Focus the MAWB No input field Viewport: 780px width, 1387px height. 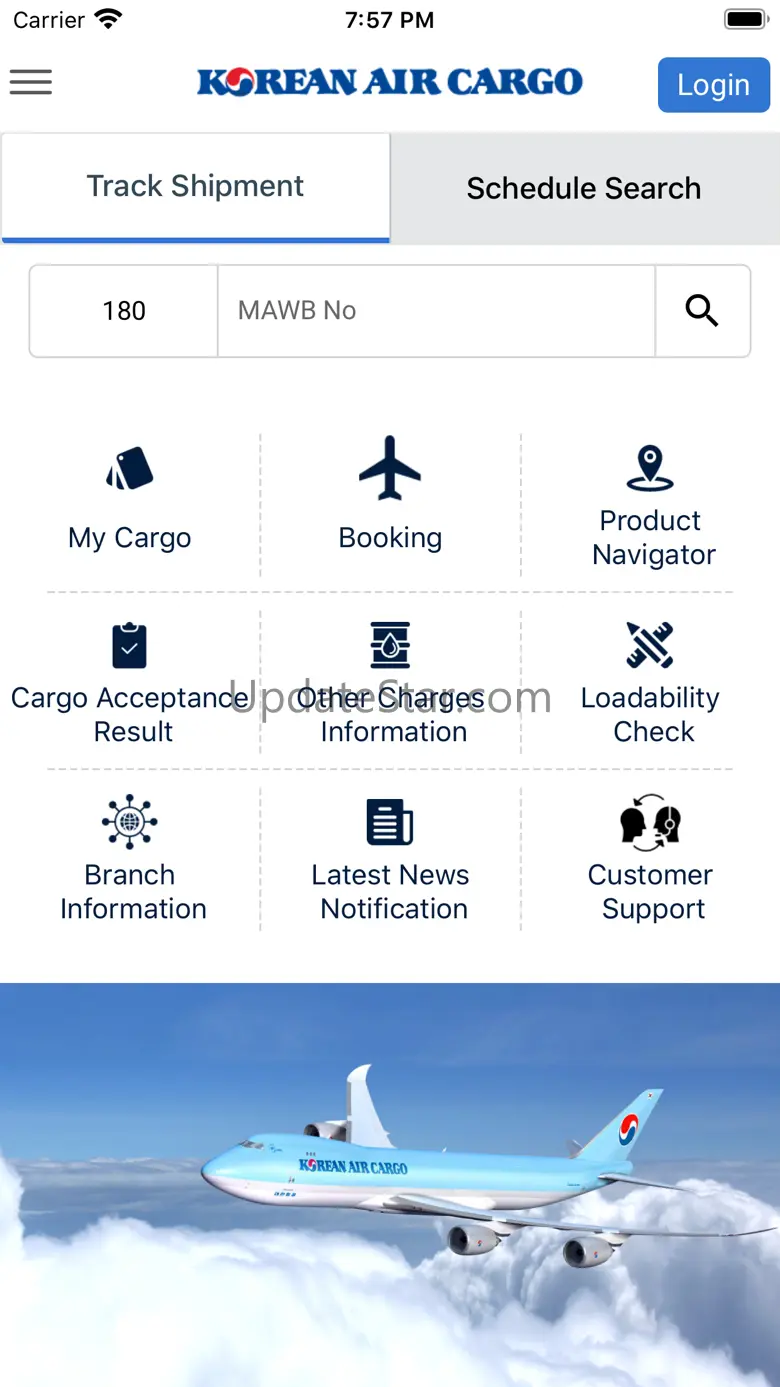(436, 311)
